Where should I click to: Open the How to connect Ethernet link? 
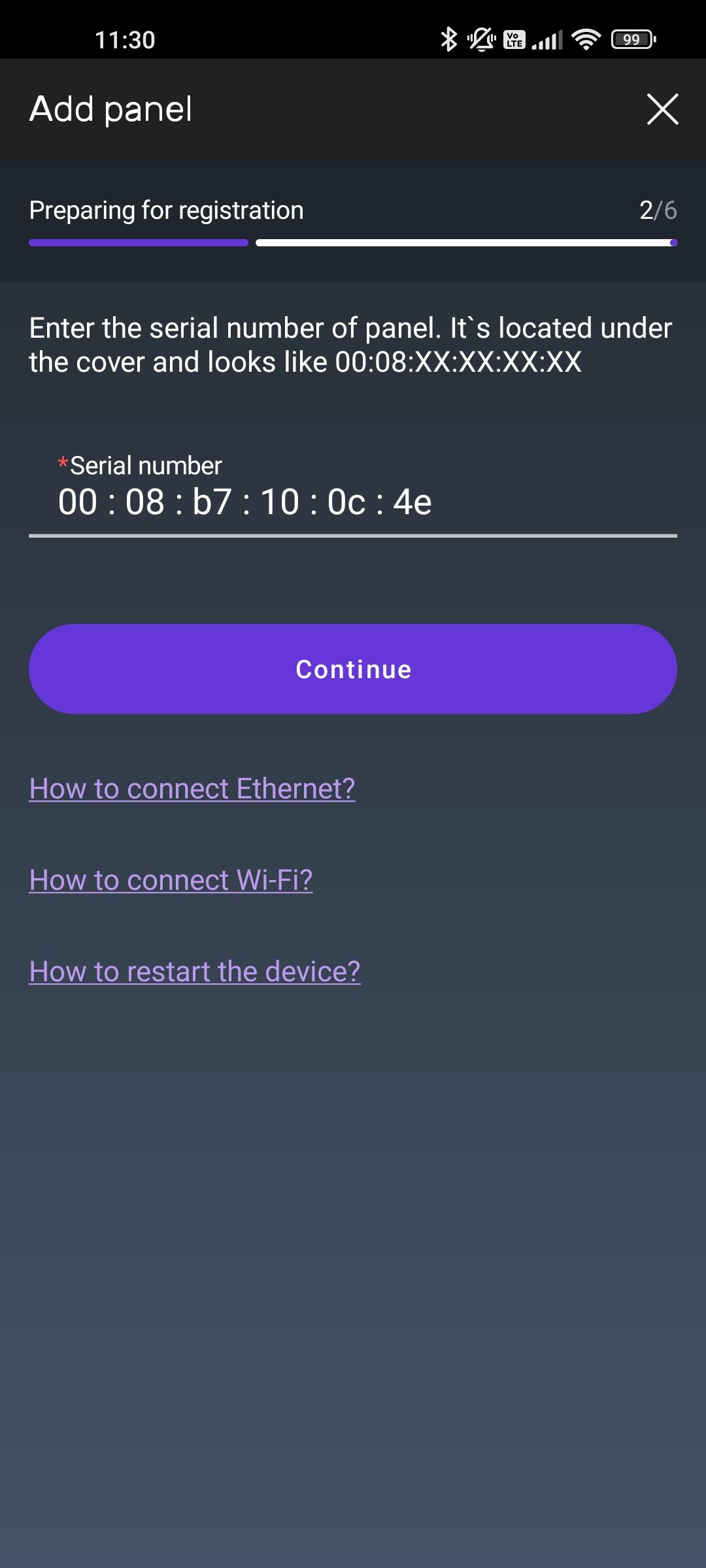click(x=192, y=789)
